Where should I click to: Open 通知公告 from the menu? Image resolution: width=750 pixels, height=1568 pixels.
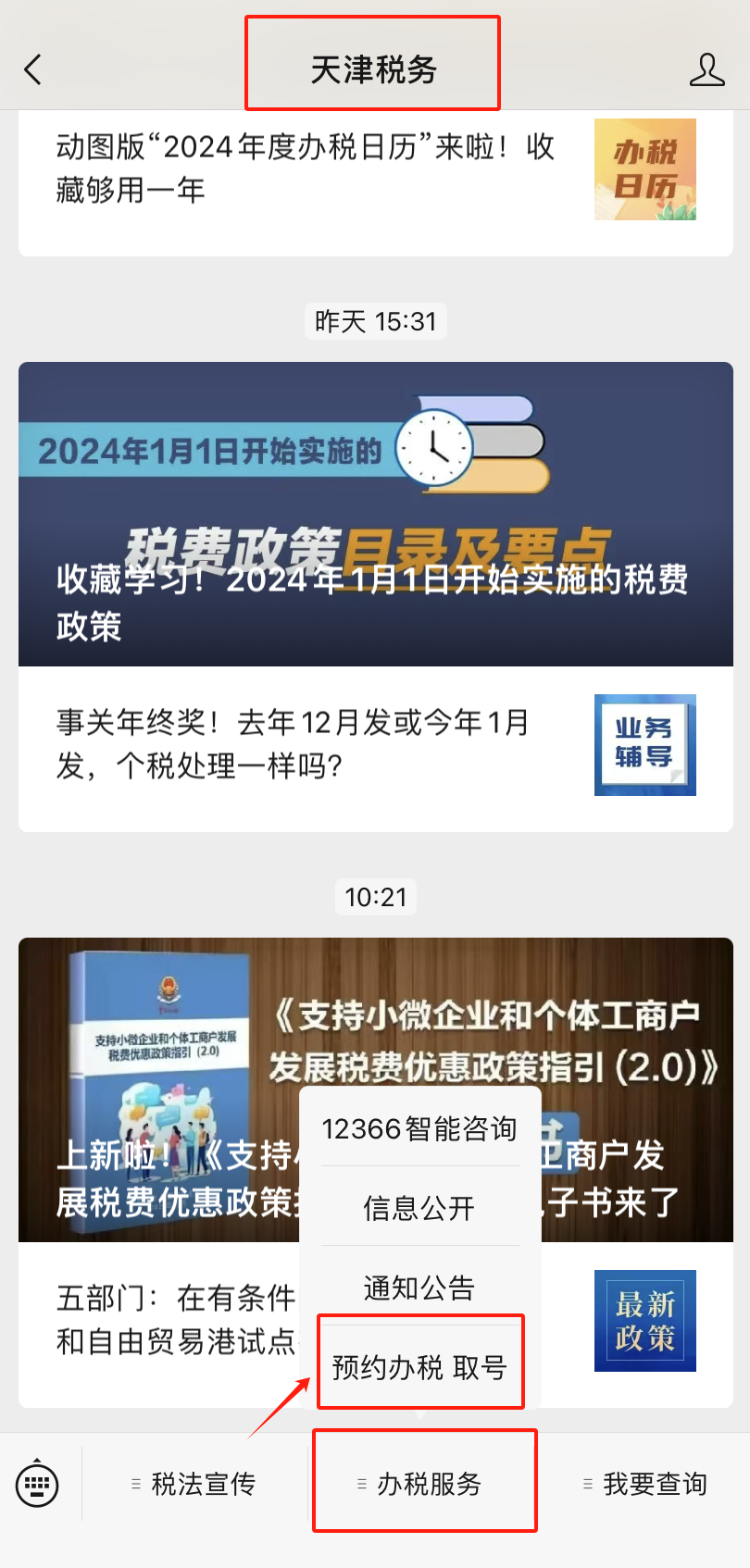pos(419,1287)
